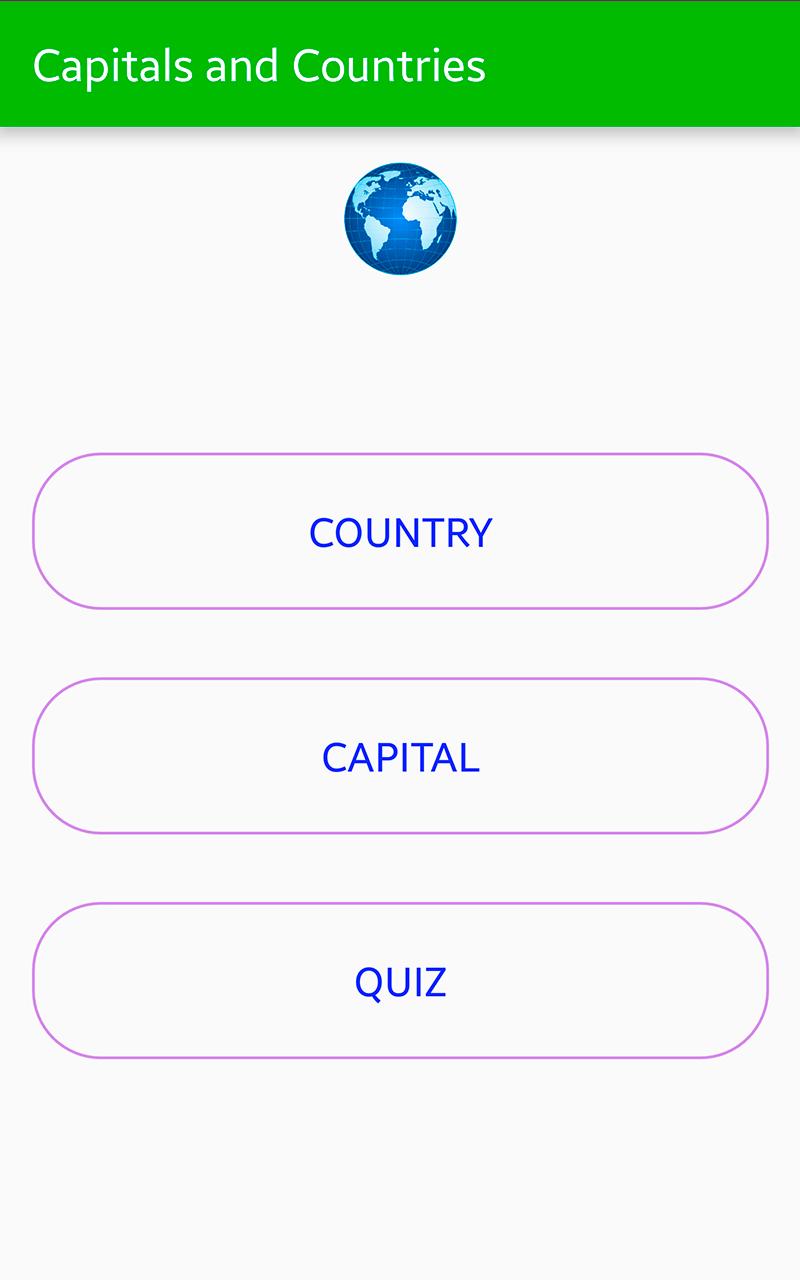Click the globe logo above the buttons
The image size is (800, 1280).
tap(401, 218)
